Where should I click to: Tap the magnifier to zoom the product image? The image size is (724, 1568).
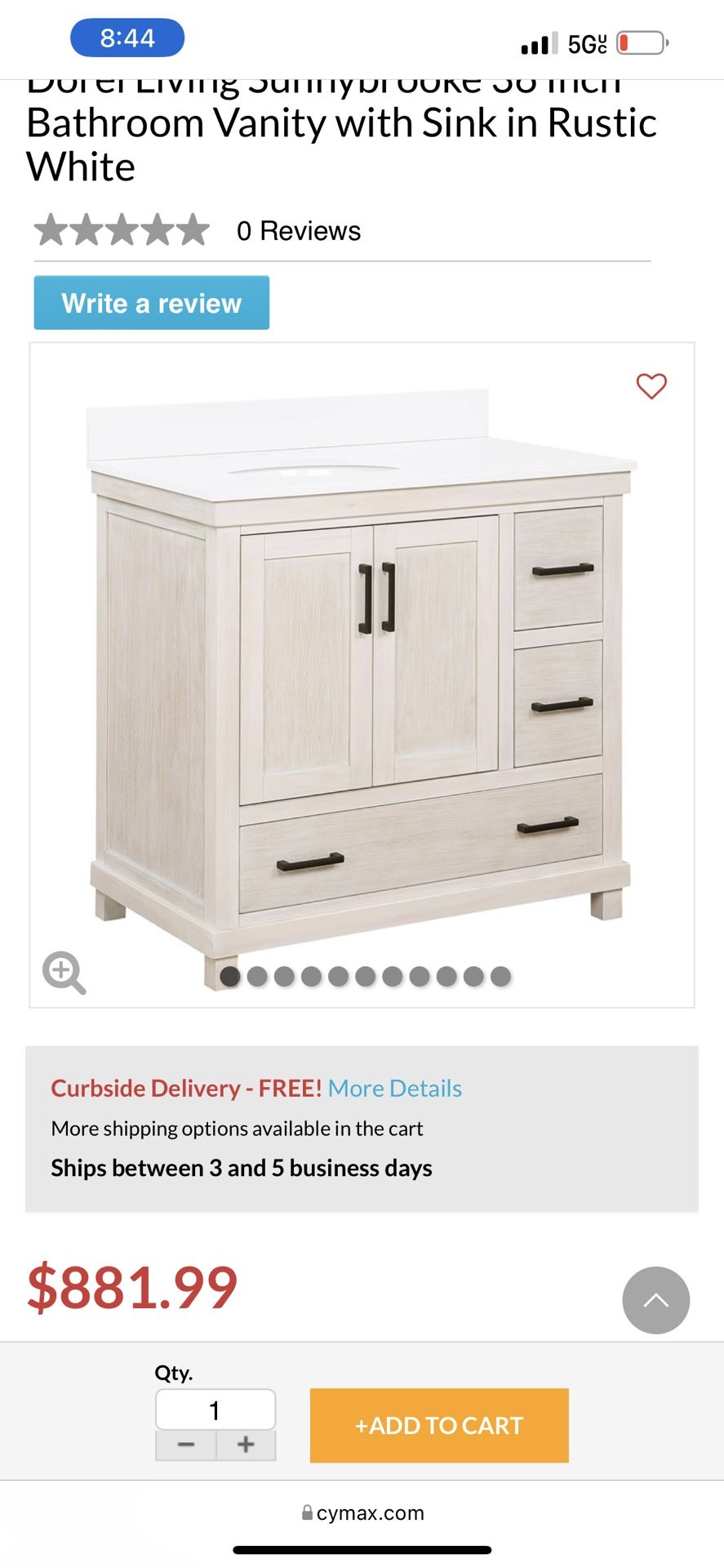coord(63,973)
